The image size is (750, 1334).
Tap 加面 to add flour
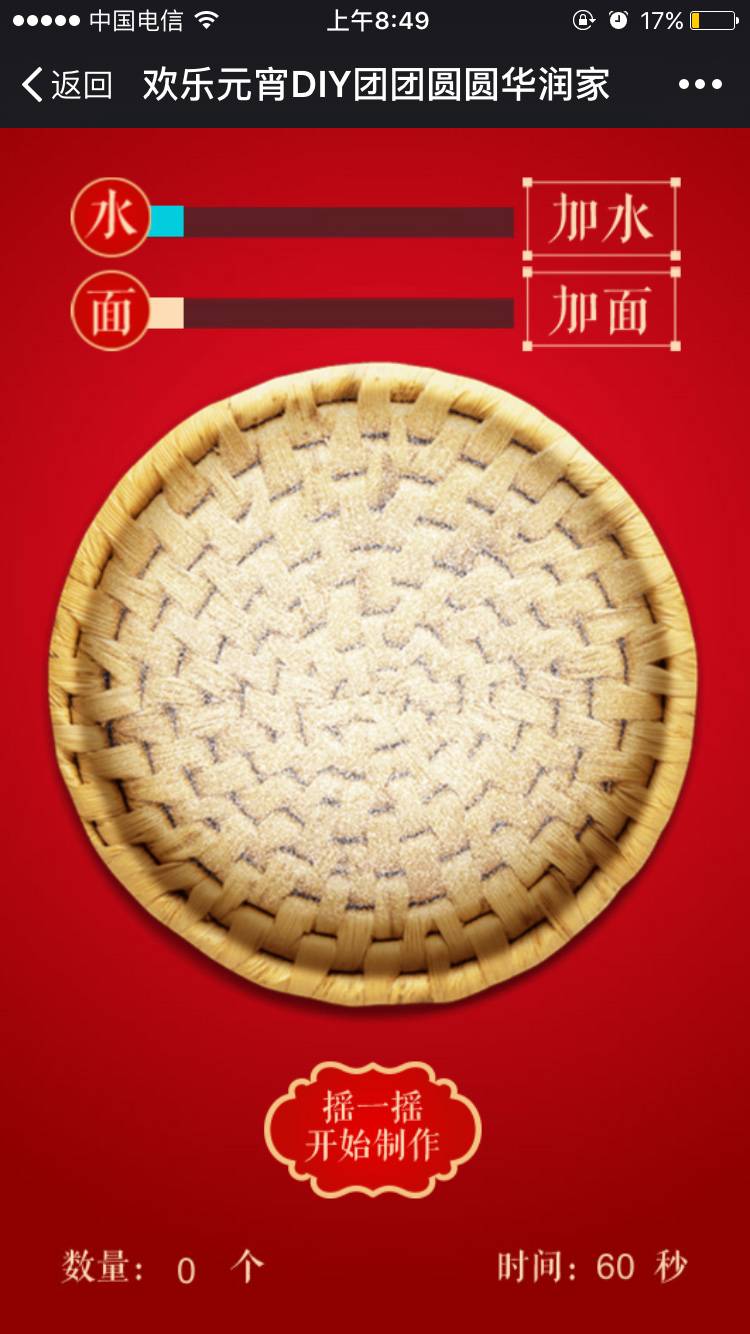(x=601, y=311)
